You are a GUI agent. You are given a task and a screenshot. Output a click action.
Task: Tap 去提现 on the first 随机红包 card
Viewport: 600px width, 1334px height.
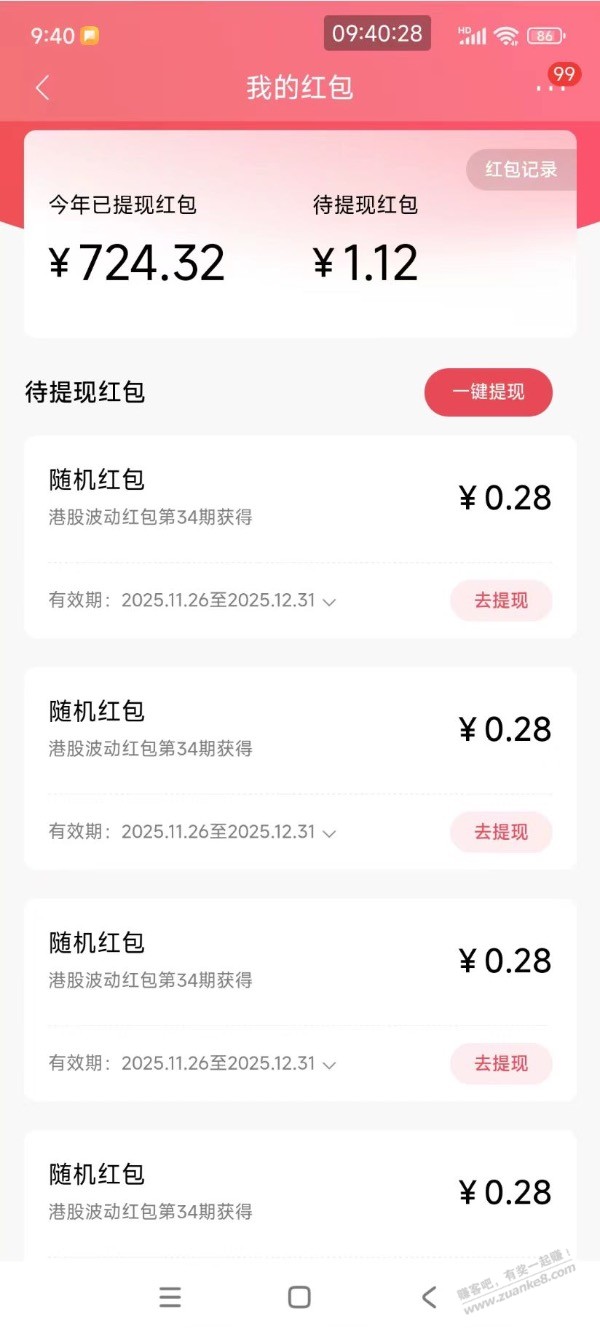[501, 601]
